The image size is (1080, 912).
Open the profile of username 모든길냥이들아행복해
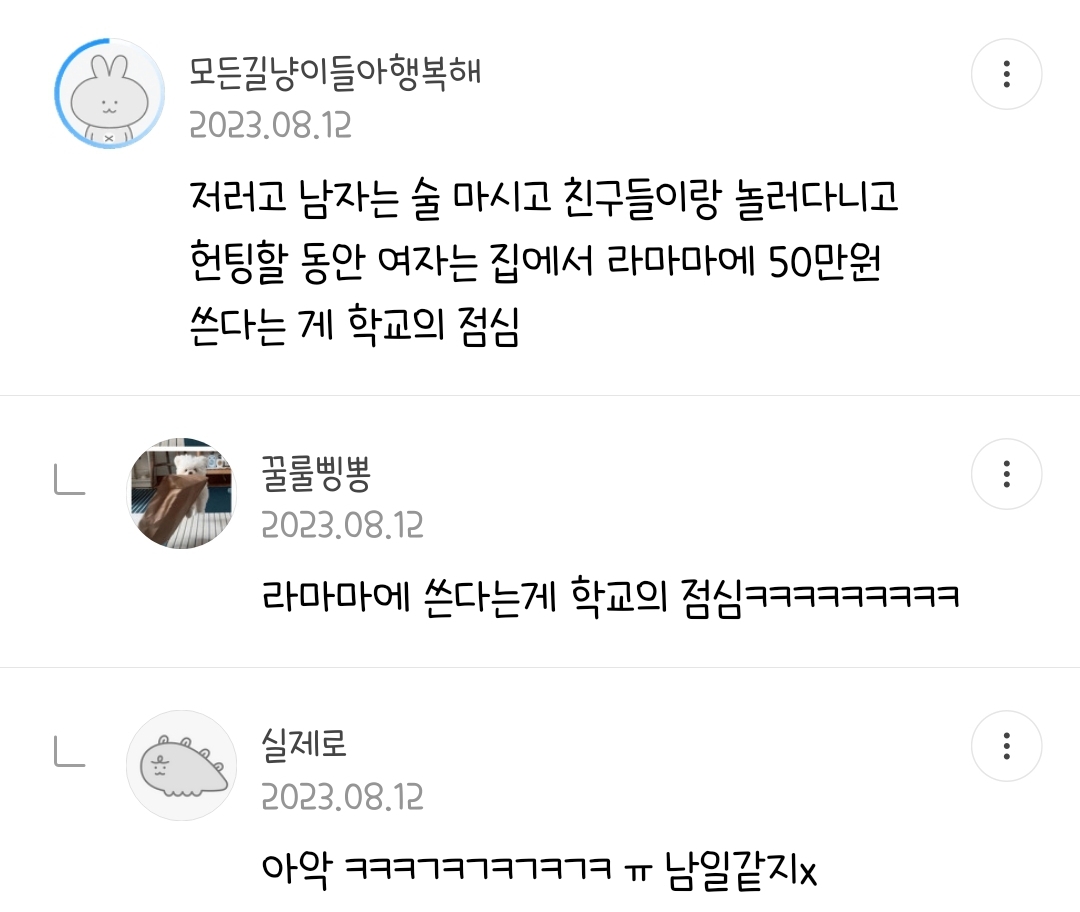coord(335,73)
